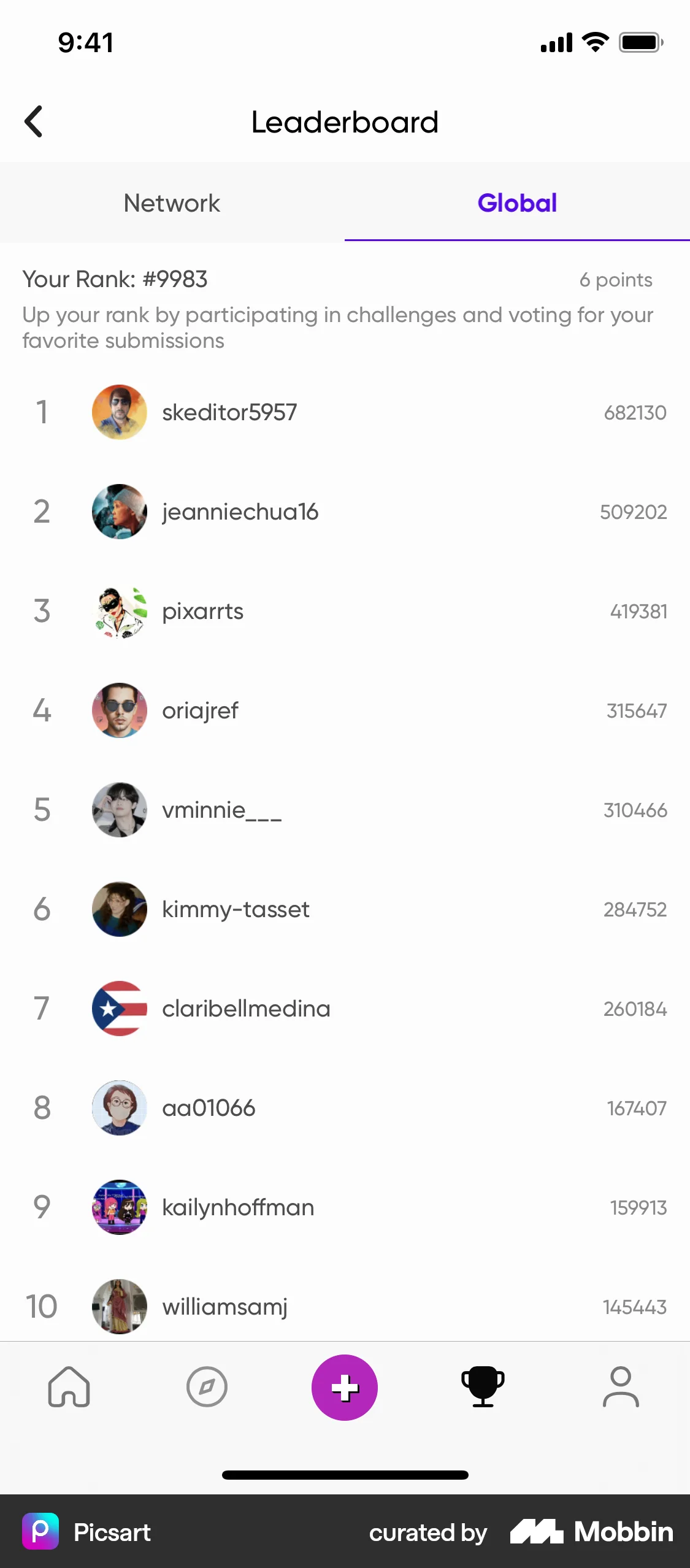Select the Global leaderboard tab

click(x=517, y=203)
